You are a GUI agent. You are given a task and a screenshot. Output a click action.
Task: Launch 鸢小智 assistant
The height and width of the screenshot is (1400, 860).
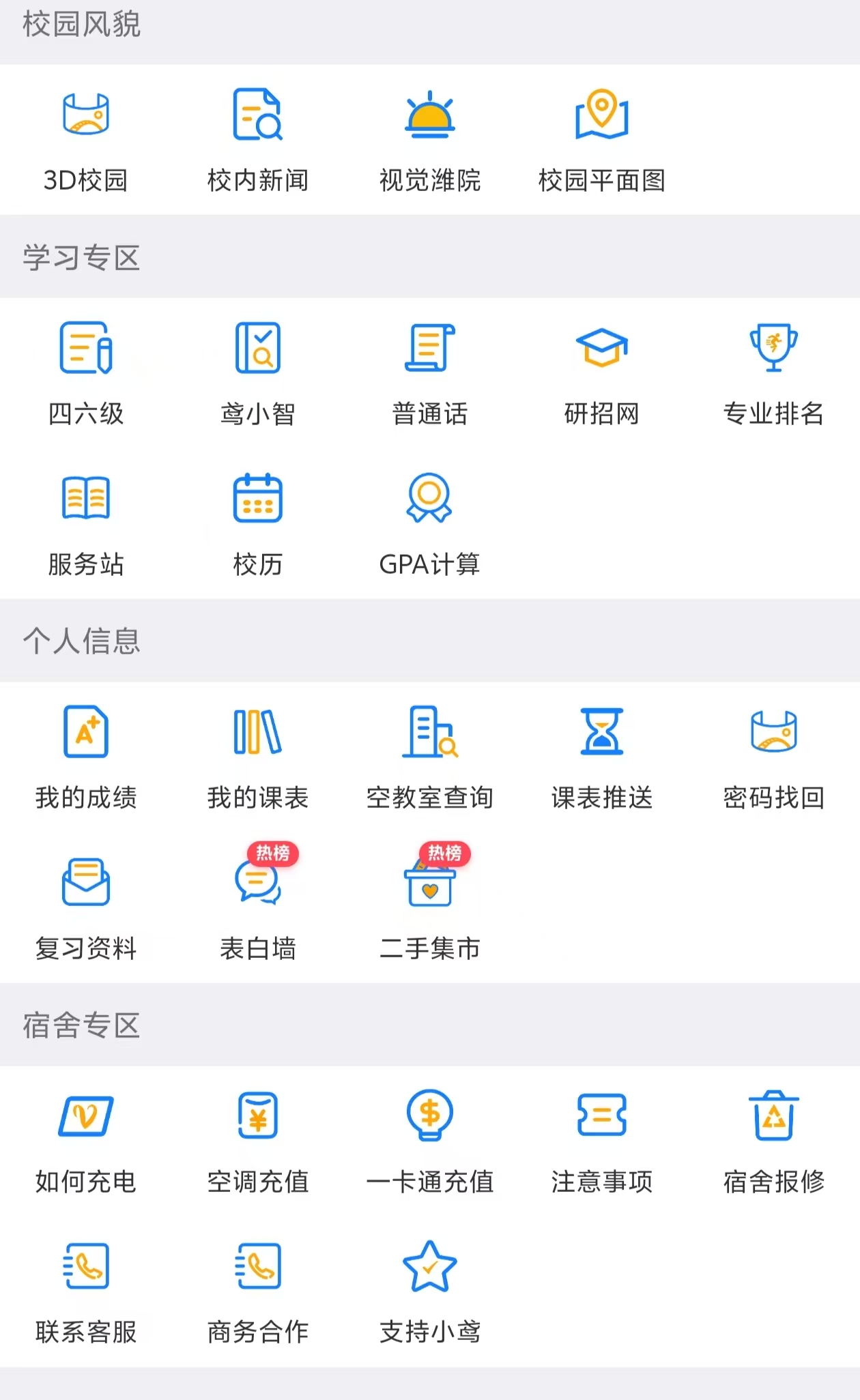coord(257,348)
